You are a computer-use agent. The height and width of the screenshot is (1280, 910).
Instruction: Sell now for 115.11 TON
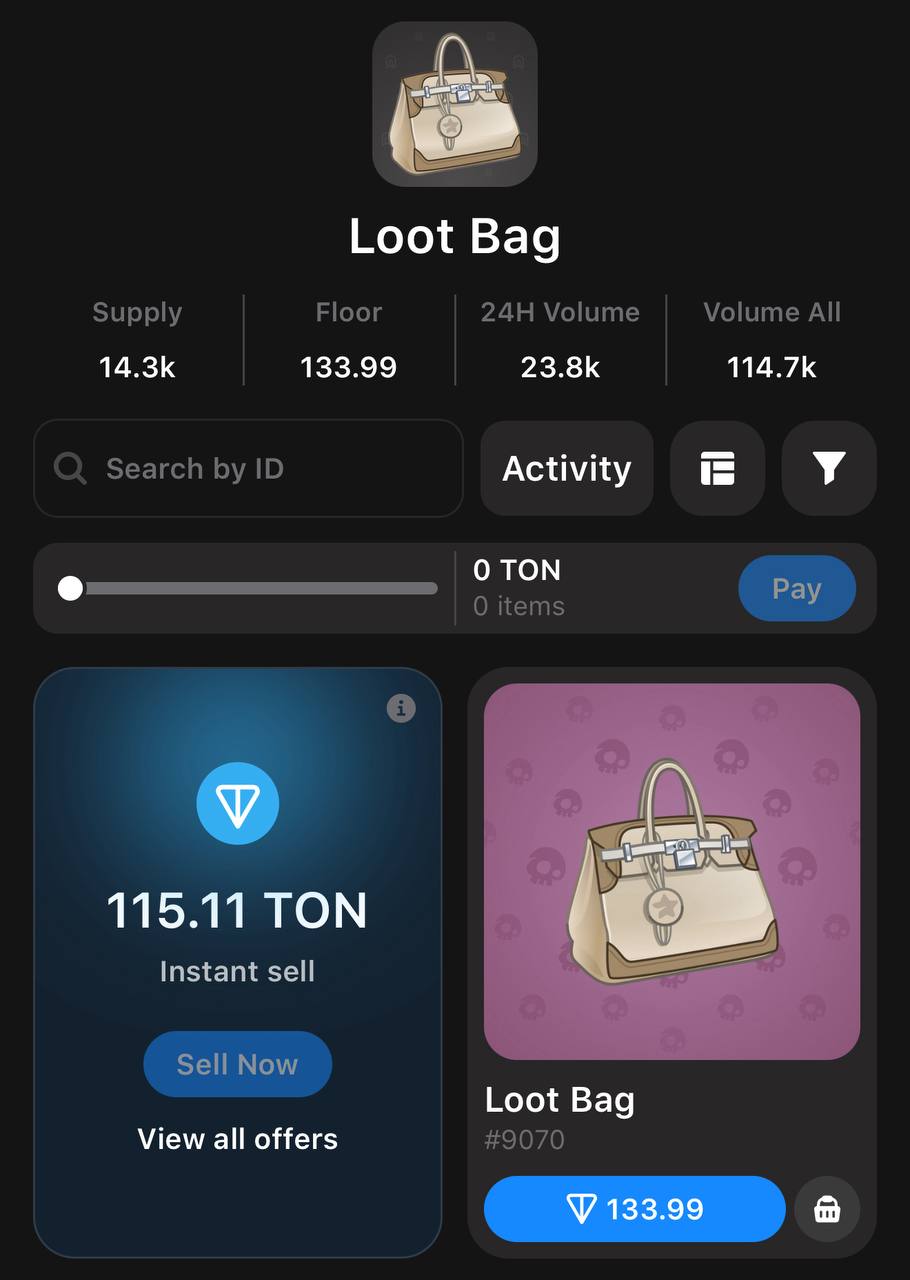coord(237,1064)
